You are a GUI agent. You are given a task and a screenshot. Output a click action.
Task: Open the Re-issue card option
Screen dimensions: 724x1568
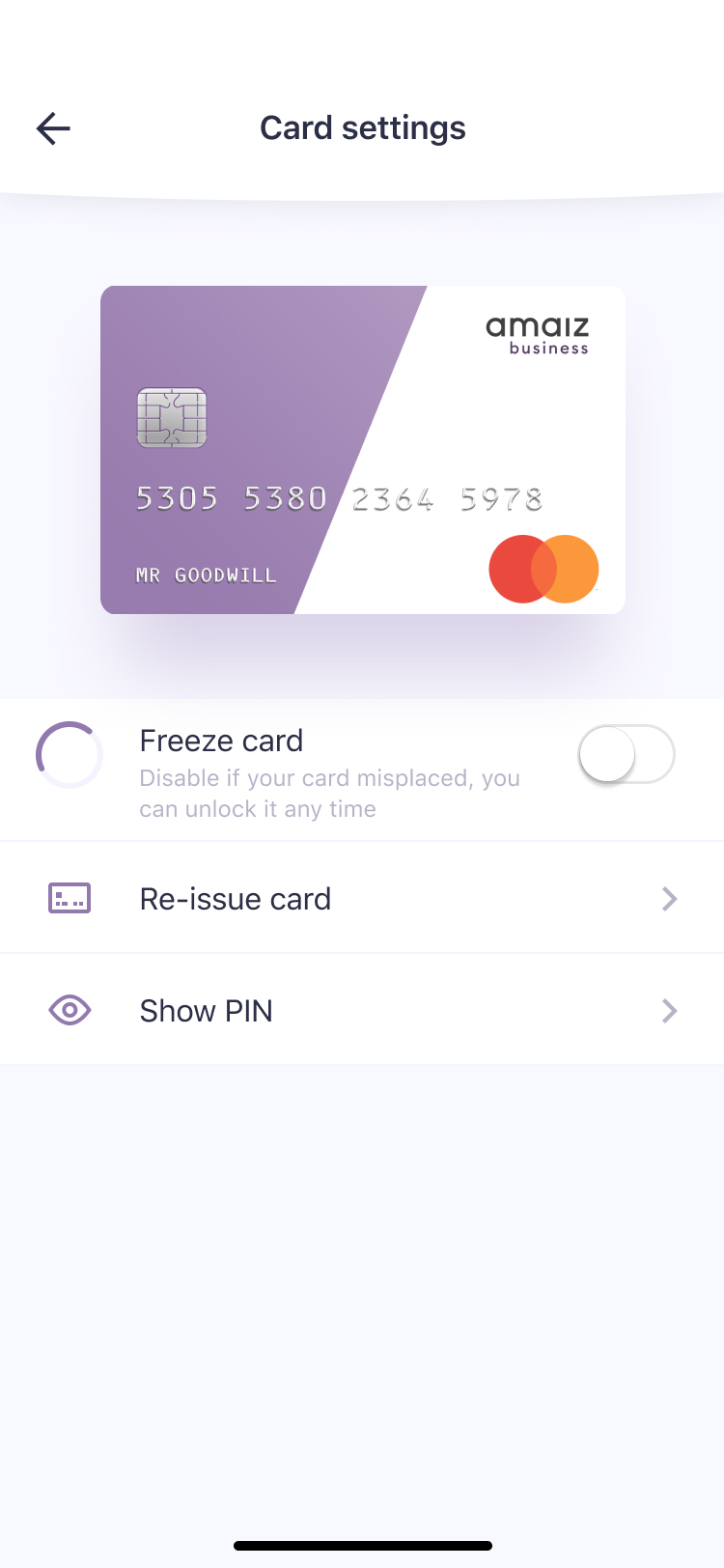tap(362, 899)
